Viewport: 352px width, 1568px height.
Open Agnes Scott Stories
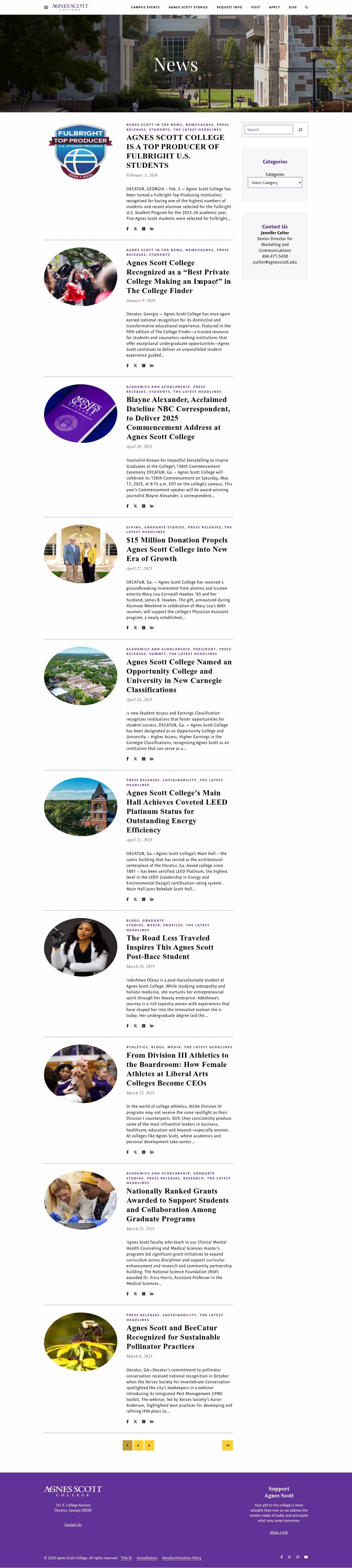(188, 7)
